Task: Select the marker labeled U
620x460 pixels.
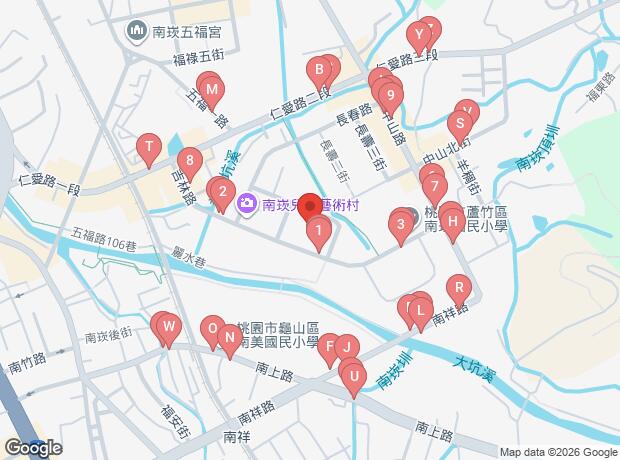Action: pos(351,375)
